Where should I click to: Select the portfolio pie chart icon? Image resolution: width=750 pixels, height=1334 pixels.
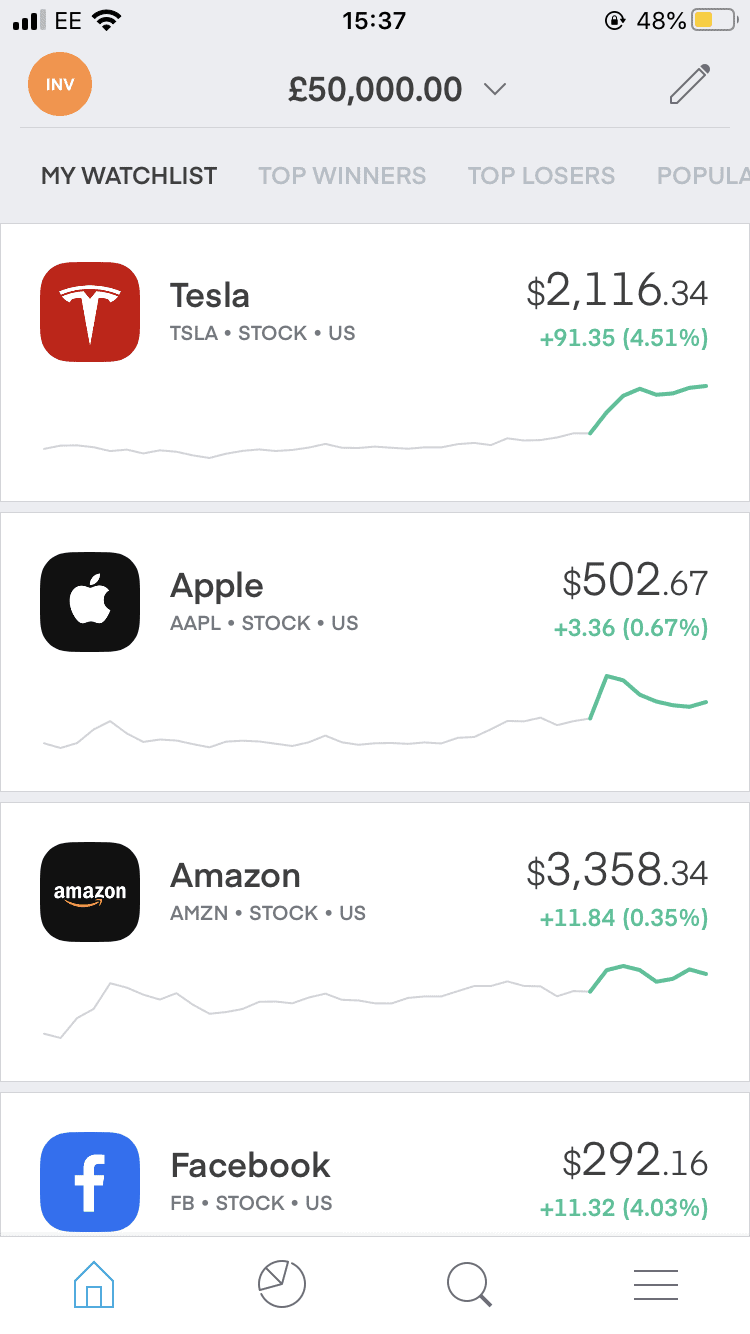coord(279,1284)
